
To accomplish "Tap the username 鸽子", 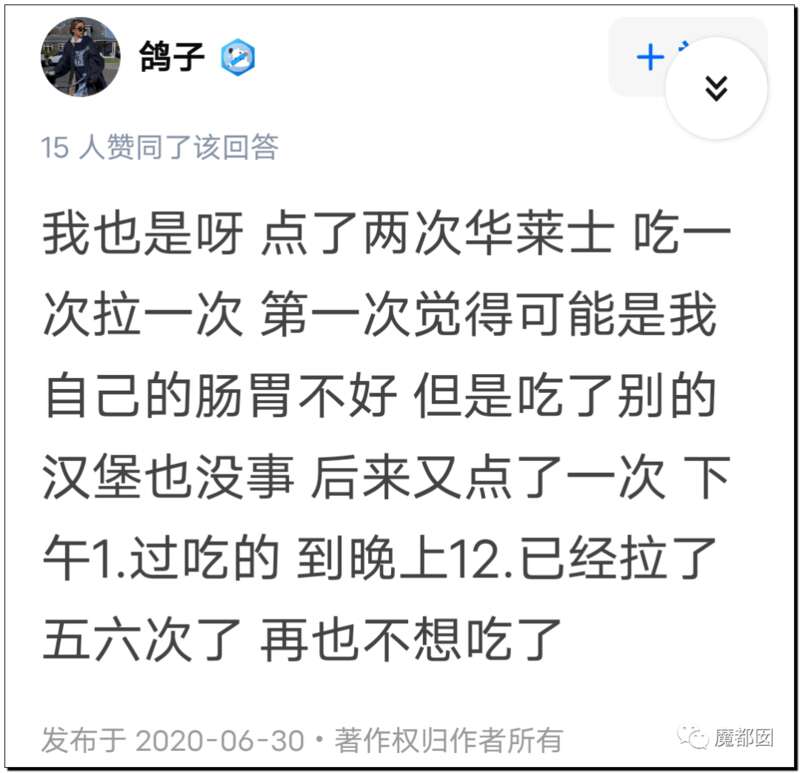I will pyautogui.click(x=172, y=57).
